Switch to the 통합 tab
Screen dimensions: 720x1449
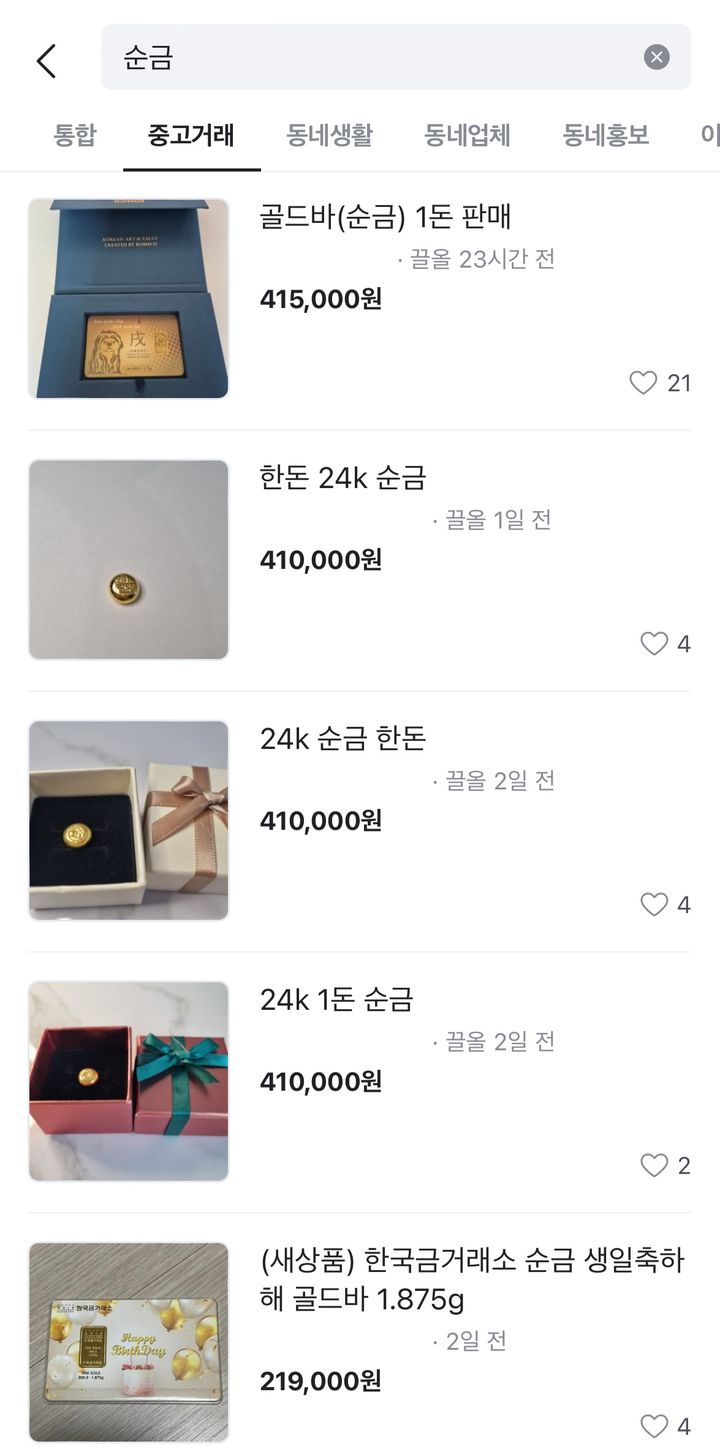(x=74, y=135)
